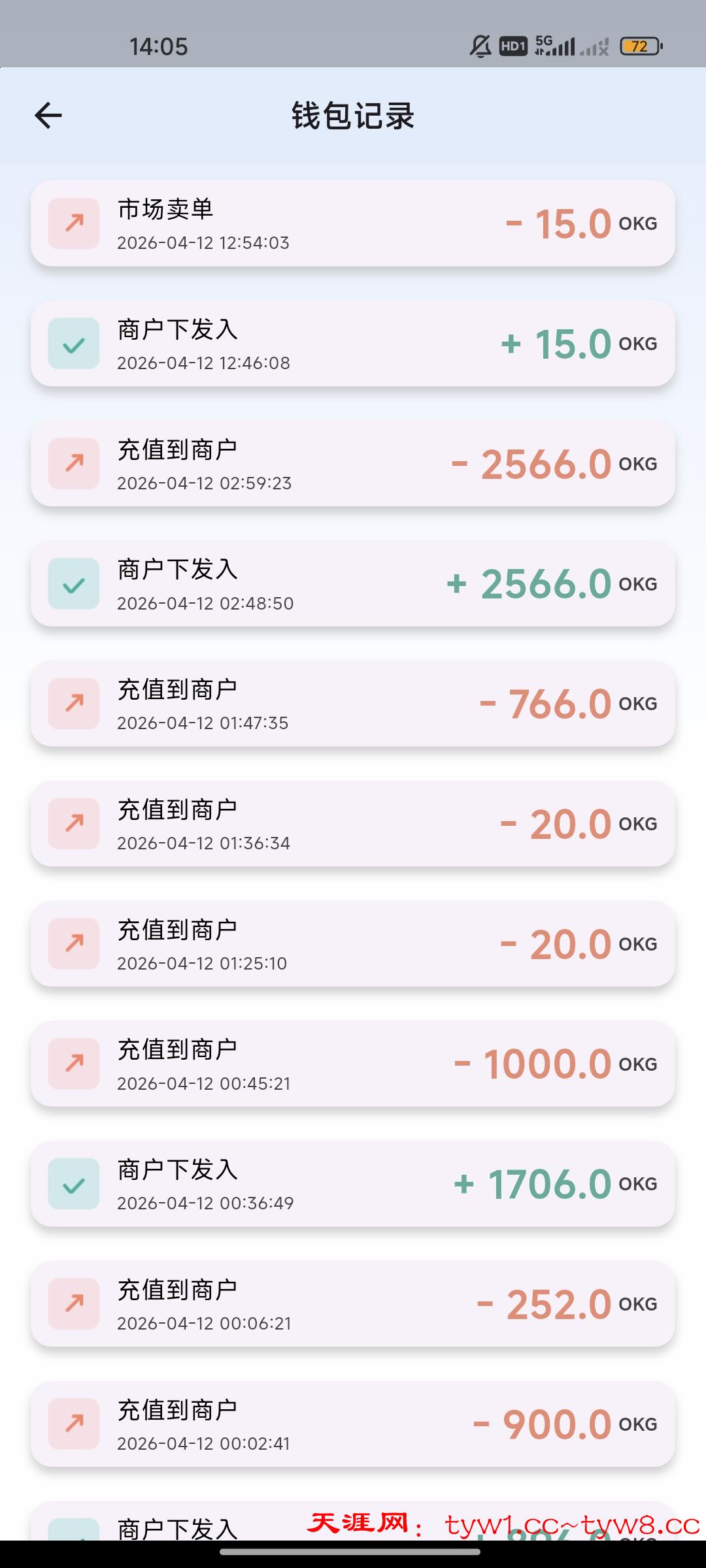
Task: Select the 商户下发入 entry at 02:48:50
Action: click(353, 584)
